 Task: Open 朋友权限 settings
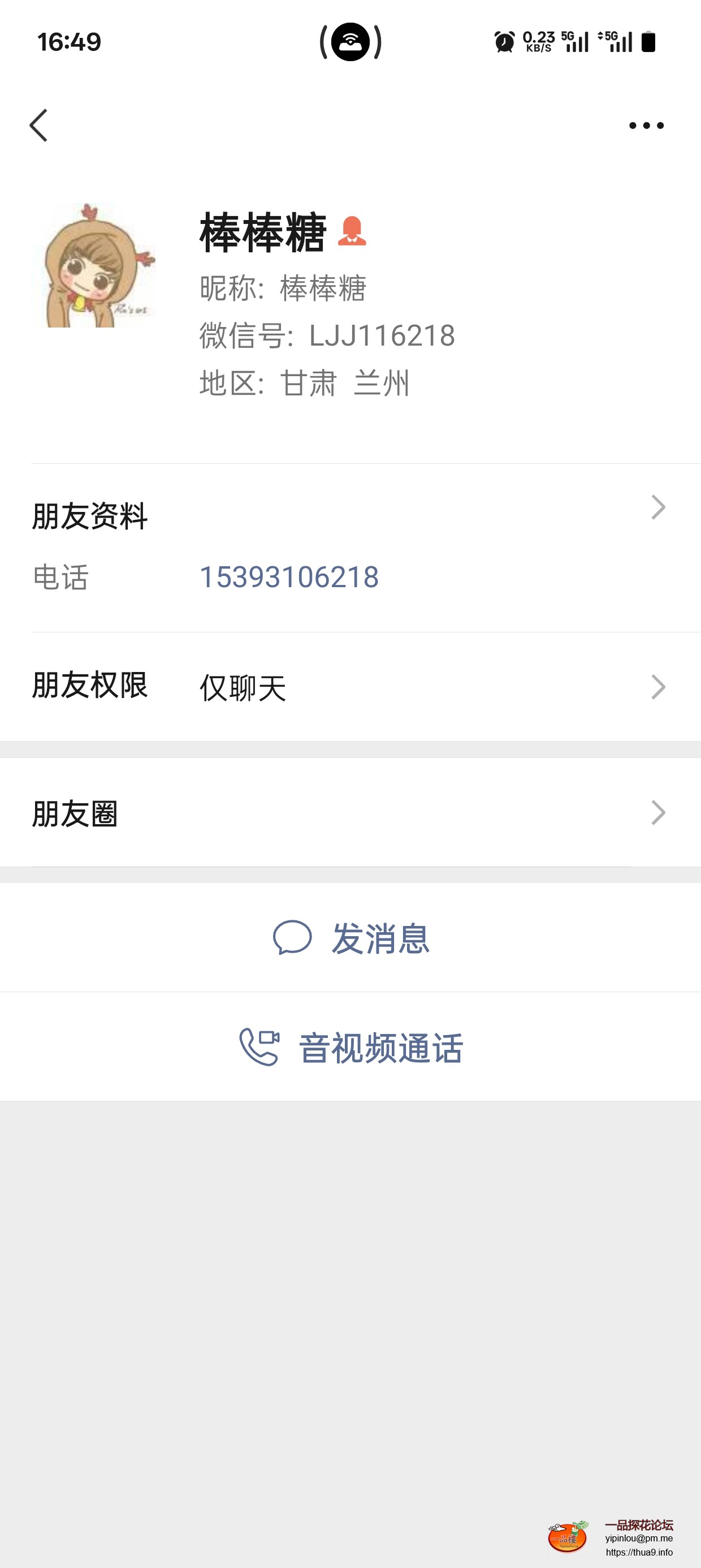[x=350, y=687]
